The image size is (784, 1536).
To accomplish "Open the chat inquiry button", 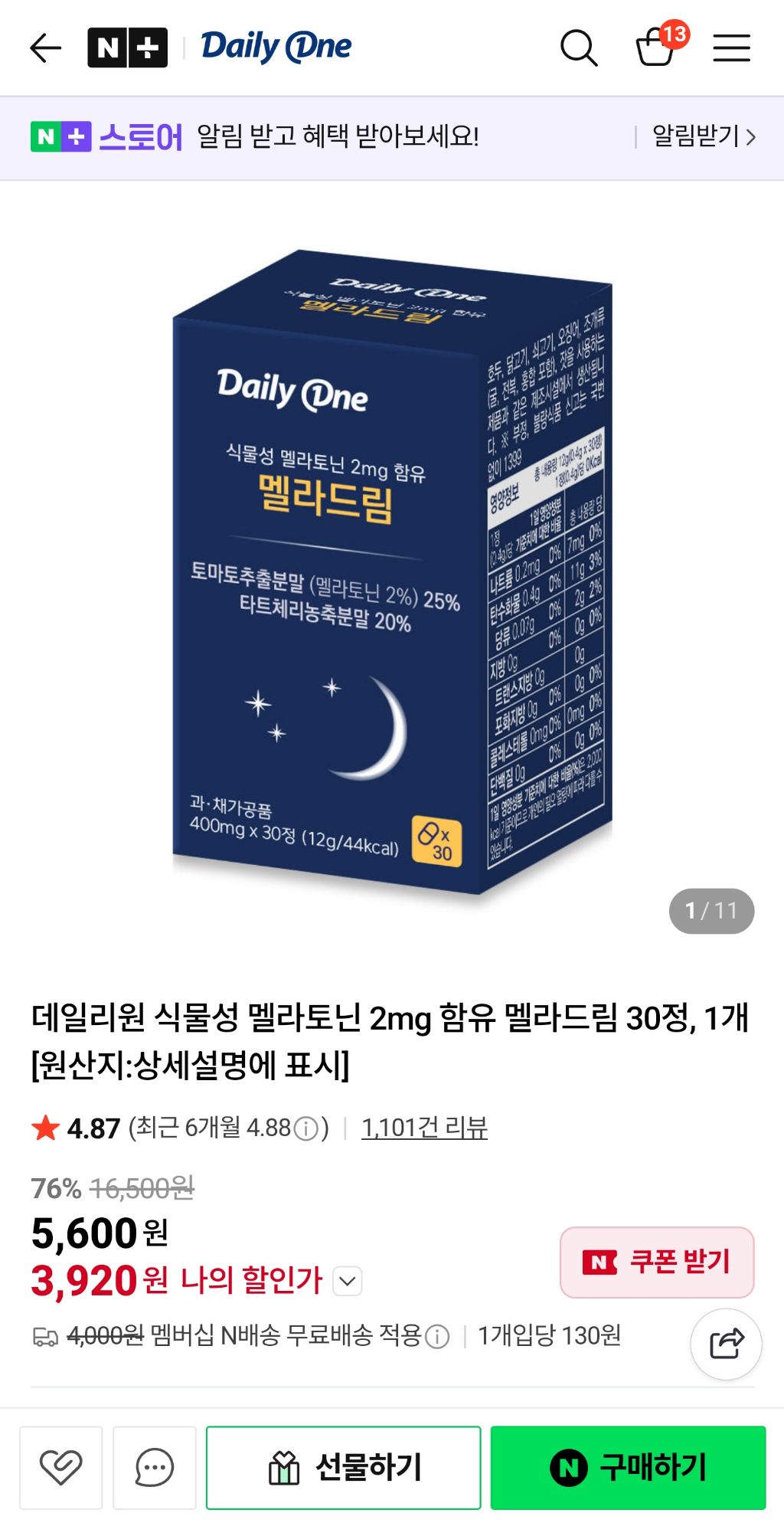I will (x=154, y=1467).
